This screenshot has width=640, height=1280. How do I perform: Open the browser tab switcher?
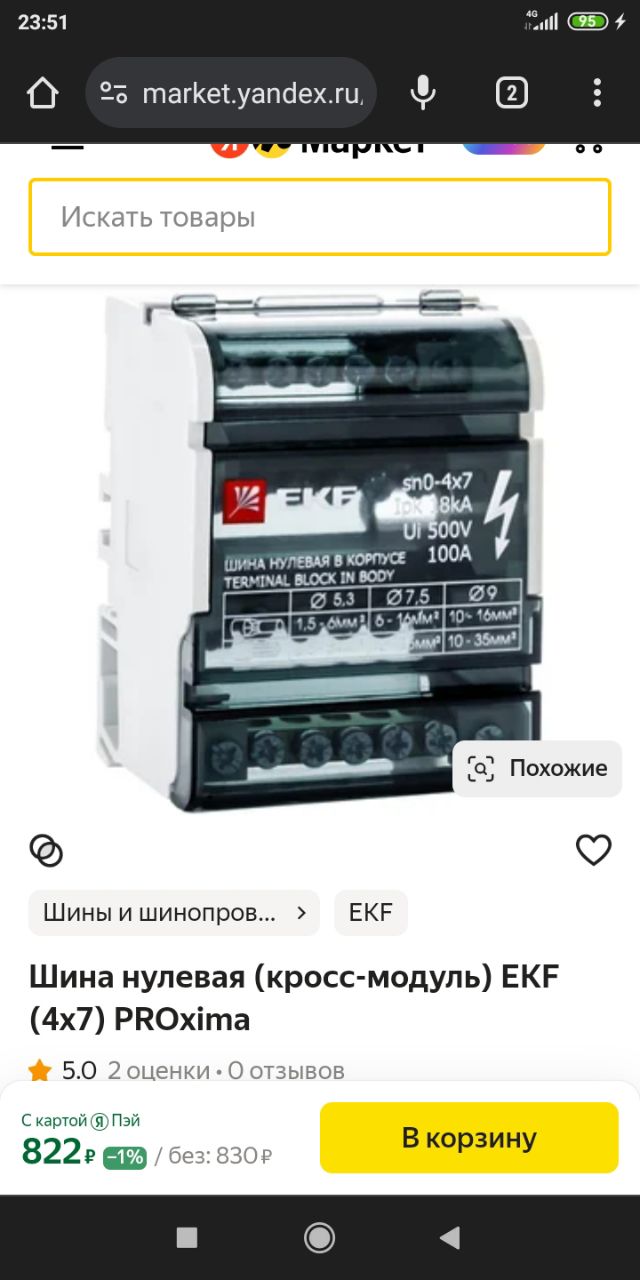511,93
